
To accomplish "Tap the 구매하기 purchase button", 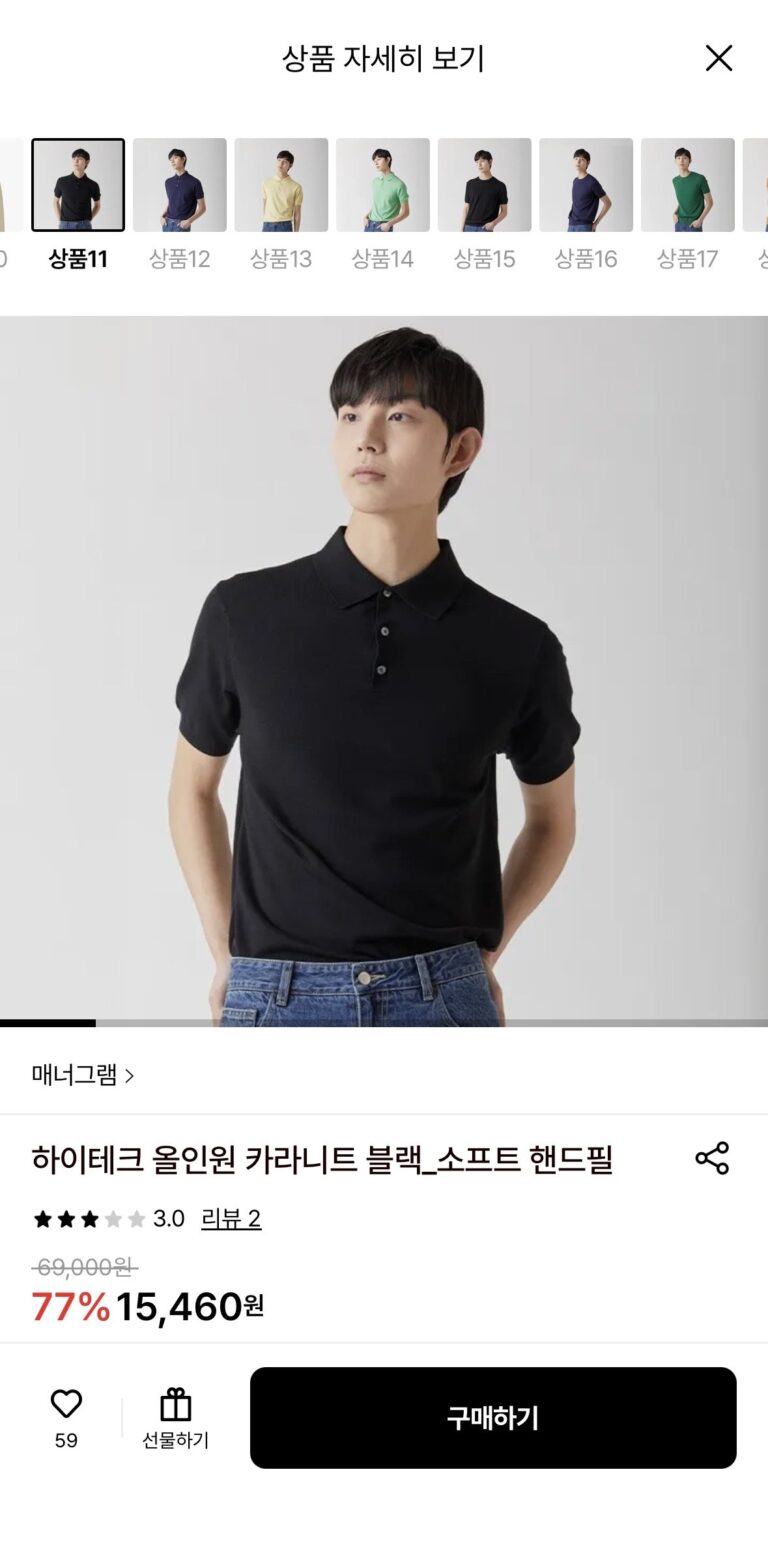I will (493, 1417).
